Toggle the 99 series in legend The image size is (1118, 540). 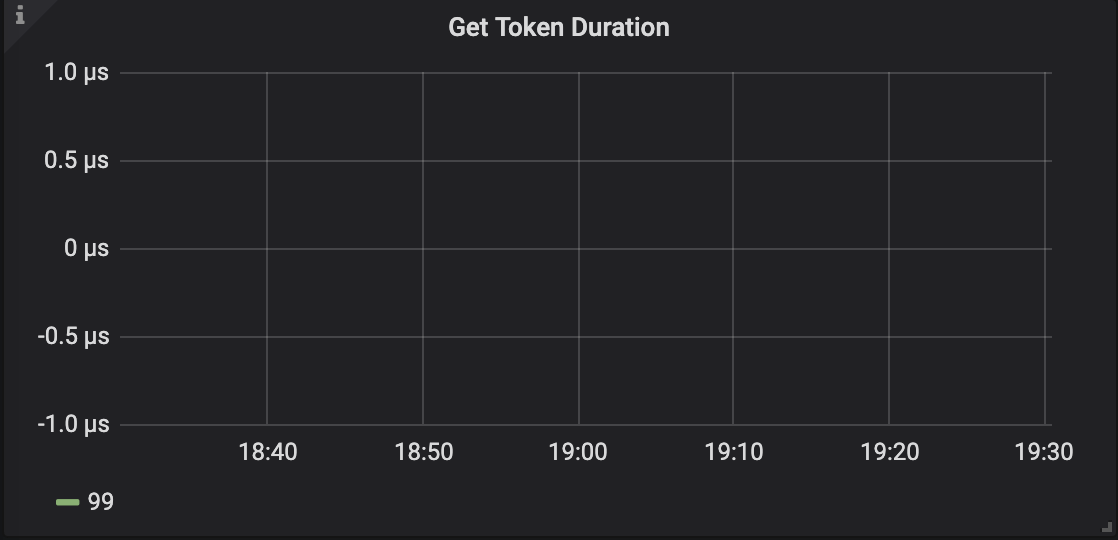(100, 502)
